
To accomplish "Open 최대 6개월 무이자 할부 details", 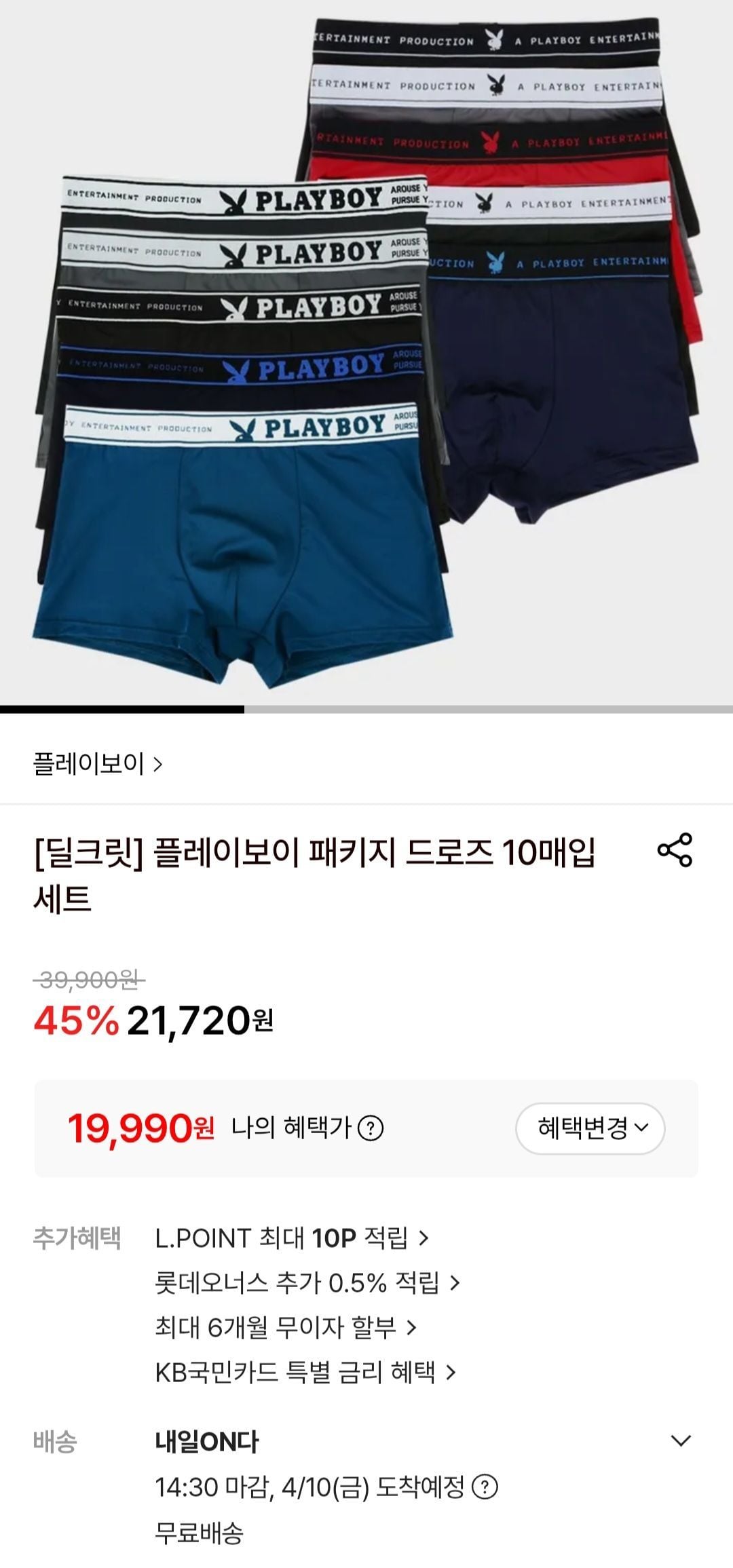I will 285,1328.
